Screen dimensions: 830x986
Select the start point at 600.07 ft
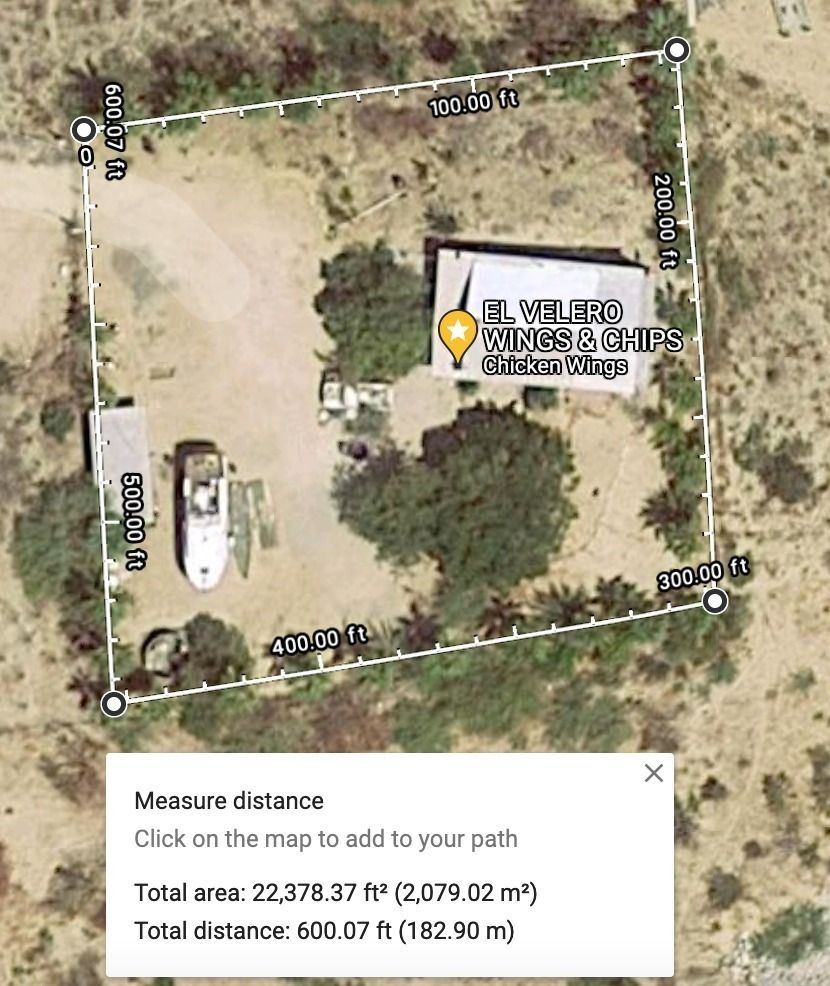(84, 130)
